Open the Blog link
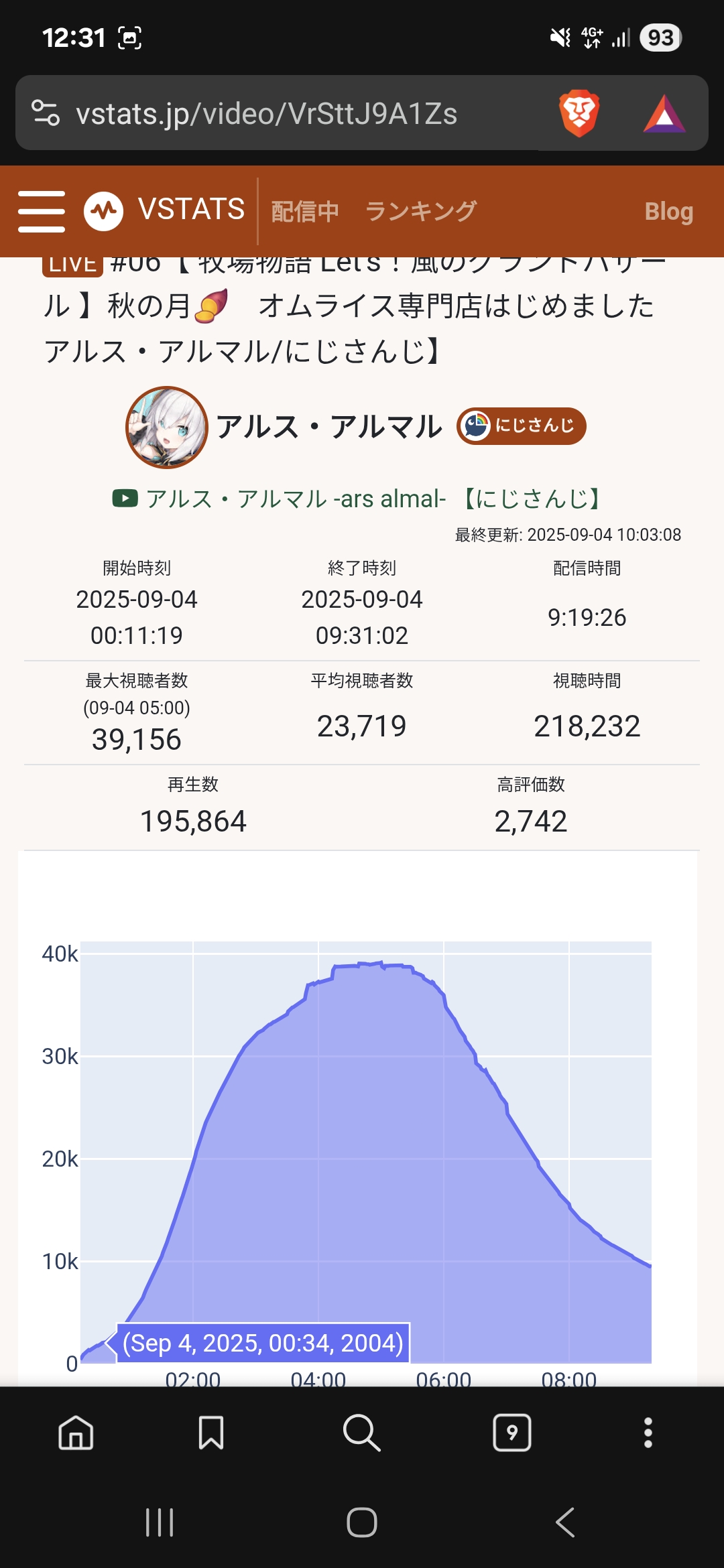 click(x=668, y=212)
